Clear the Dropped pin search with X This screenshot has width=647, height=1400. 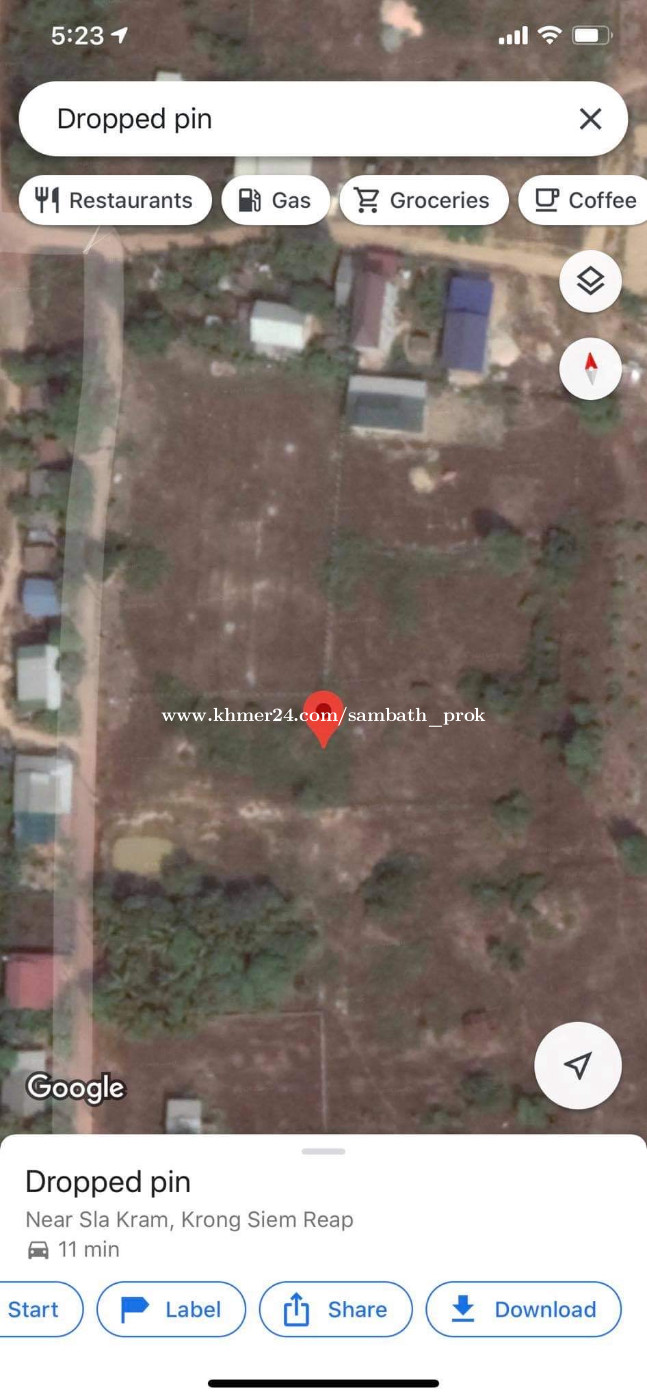[590, 119]
